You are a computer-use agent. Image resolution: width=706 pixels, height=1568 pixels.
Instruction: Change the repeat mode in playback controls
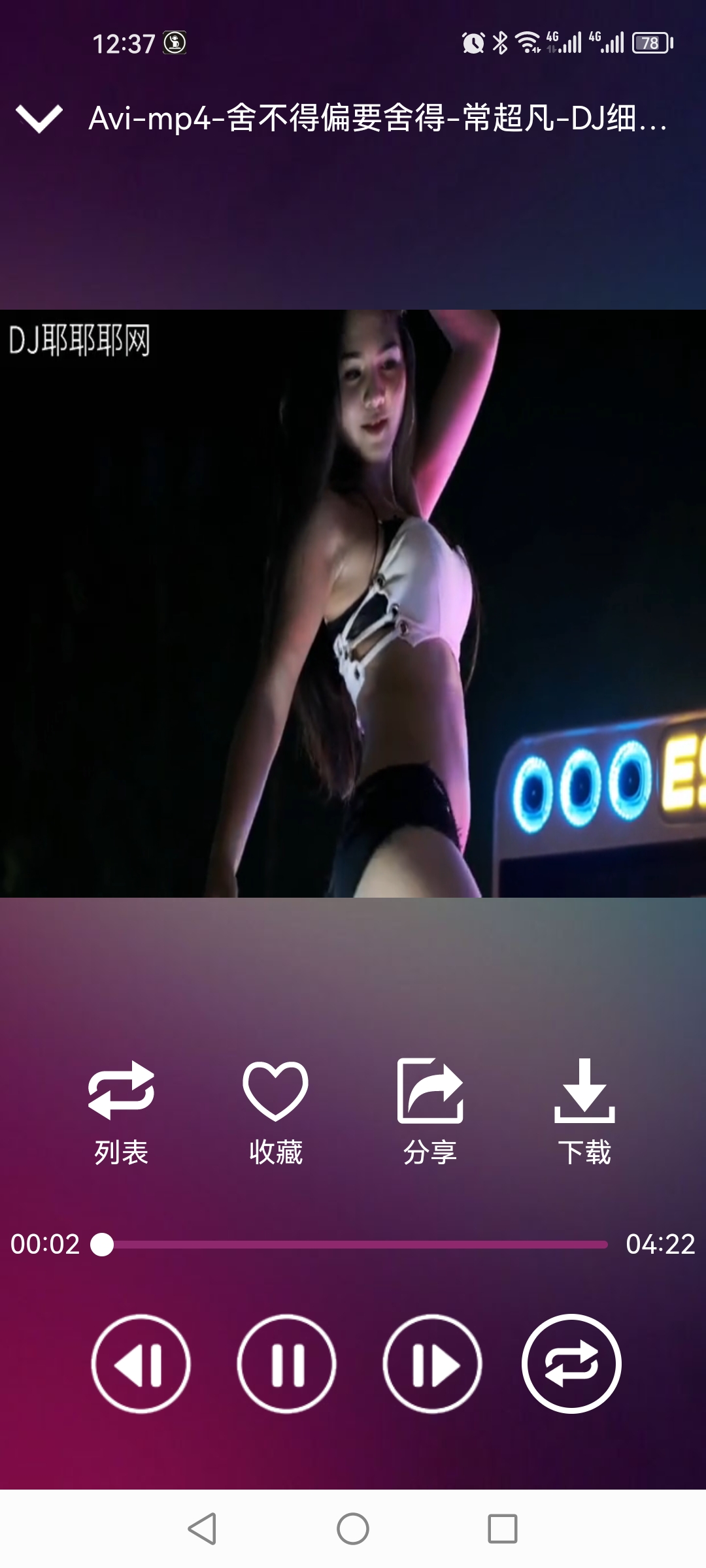(571, 1364)
